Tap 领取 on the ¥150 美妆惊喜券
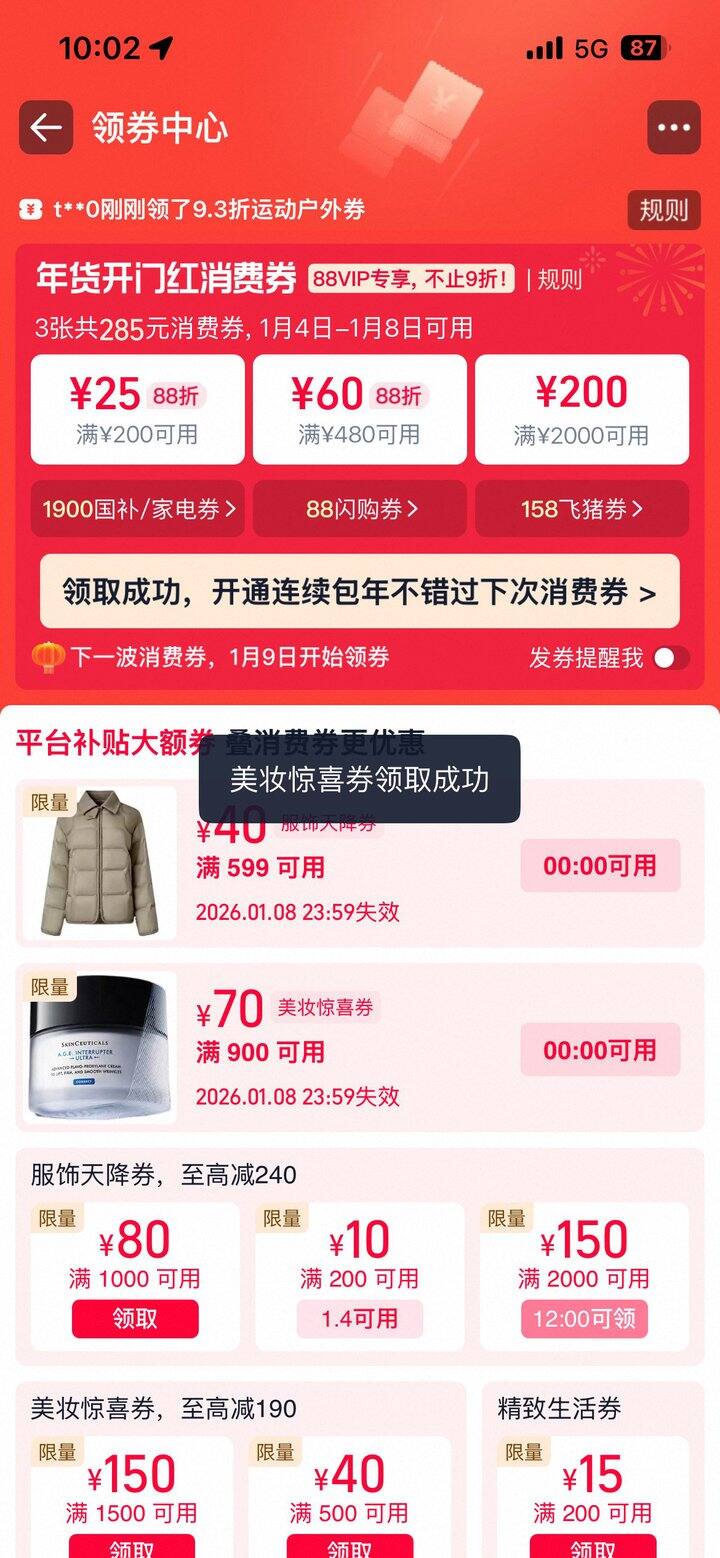 click(135, 1549)
